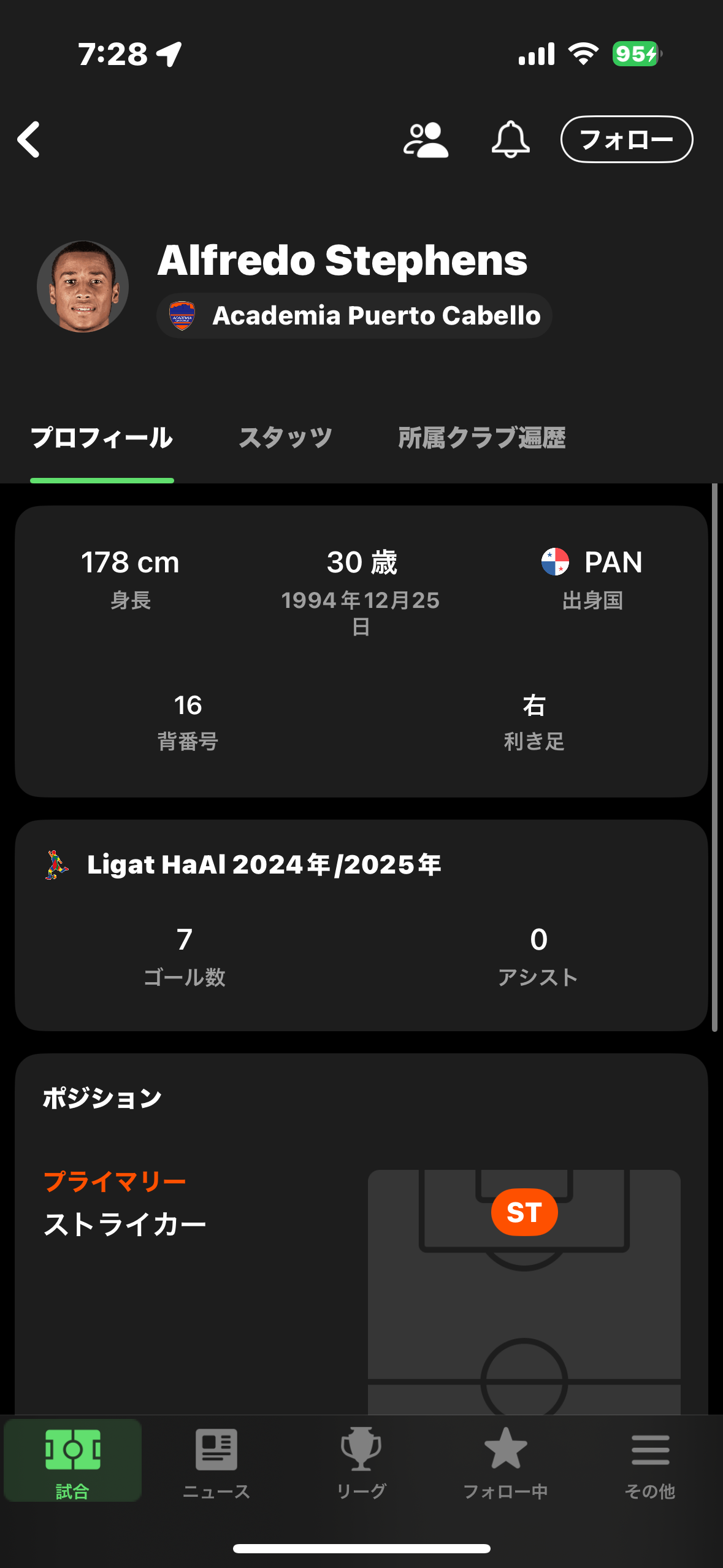Switch to the 所属クラブ遍歴 tab
Screen dimensions: 723x1568
click(481, 438)
